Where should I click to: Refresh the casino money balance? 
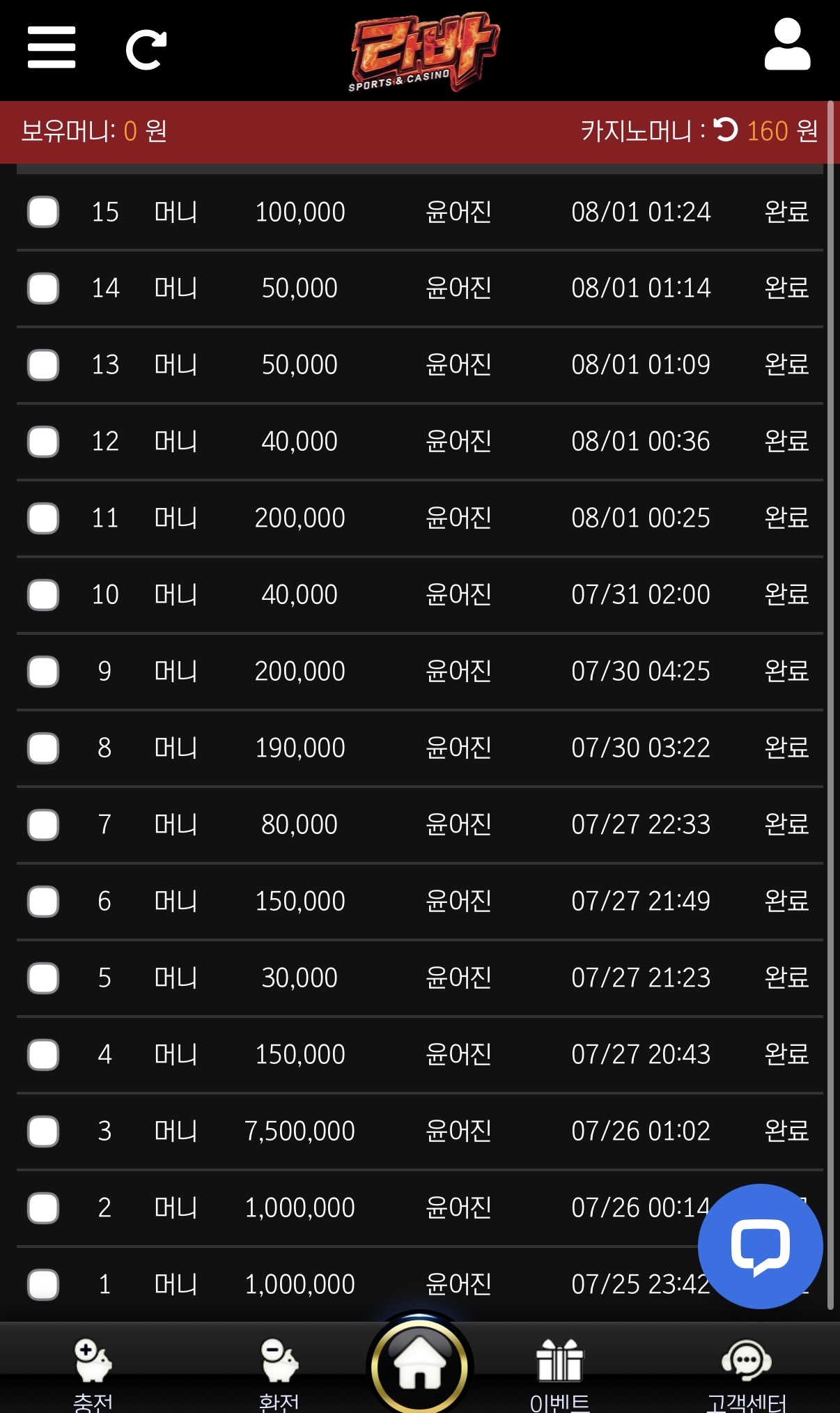[726, 130]
